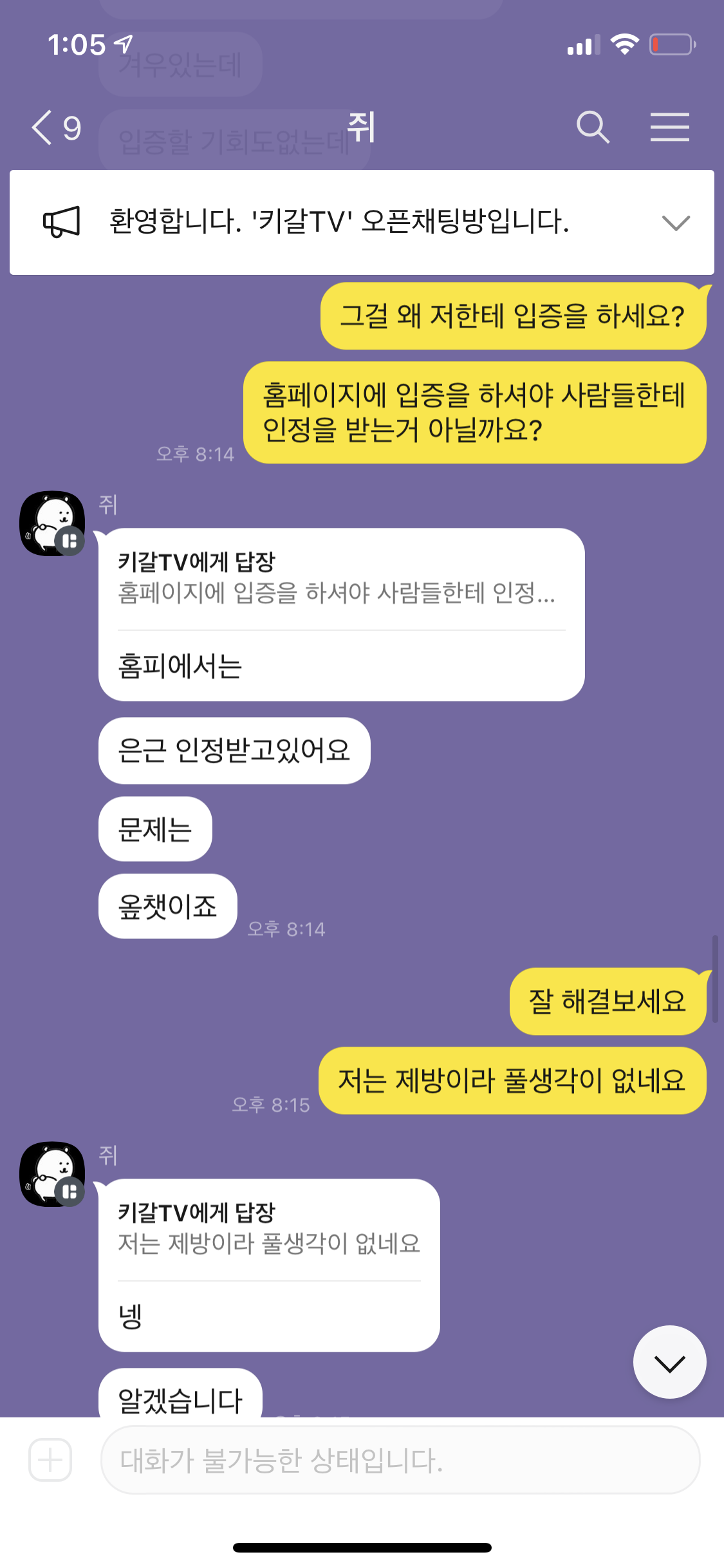Image resolution: width=724 pixels, height=1568 pixels.
Task: Open the chat room hamburger menu
Action: 669,126
